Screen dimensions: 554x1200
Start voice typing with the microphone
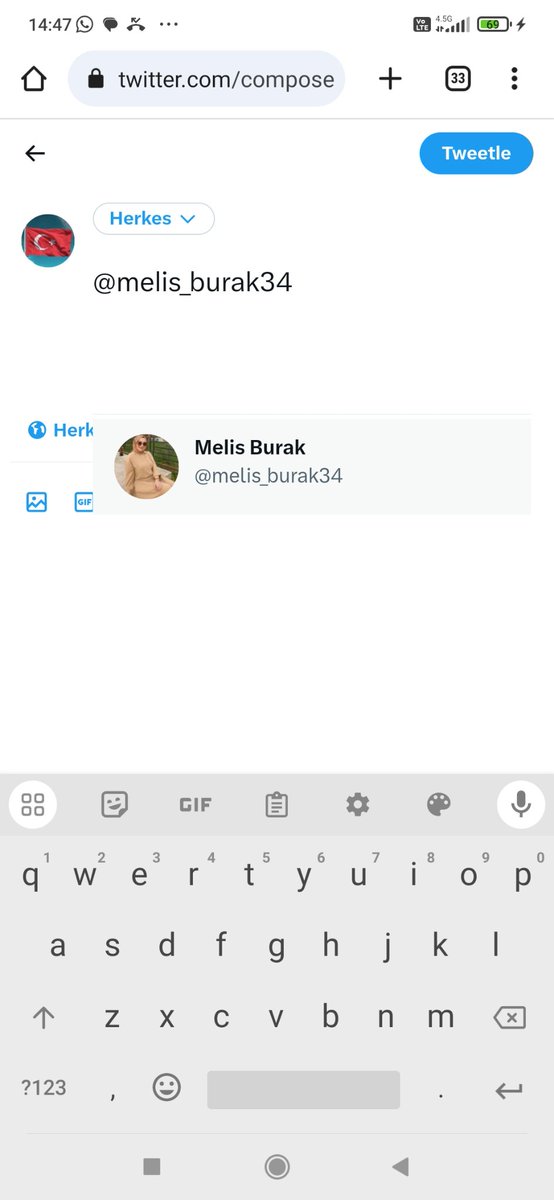click(x=521, y=804)
